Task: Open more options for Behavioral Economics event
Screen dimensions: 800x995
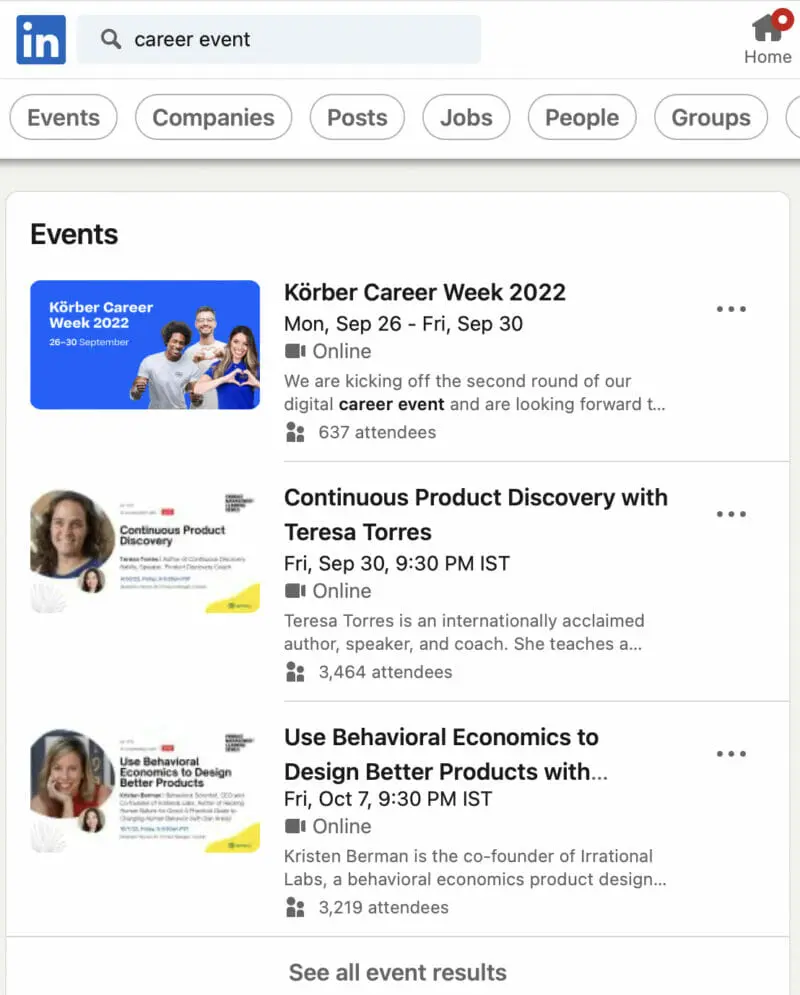Action: 731,754
